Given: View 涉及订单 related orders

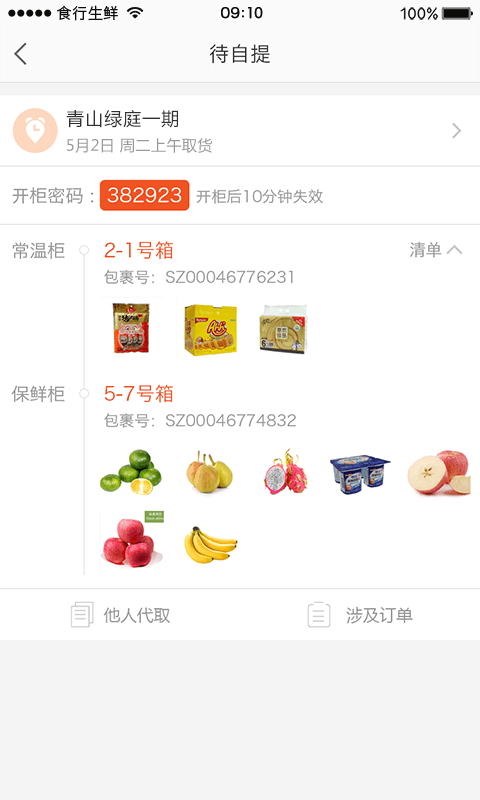Looking at the screenshot, I should [360, 615].
